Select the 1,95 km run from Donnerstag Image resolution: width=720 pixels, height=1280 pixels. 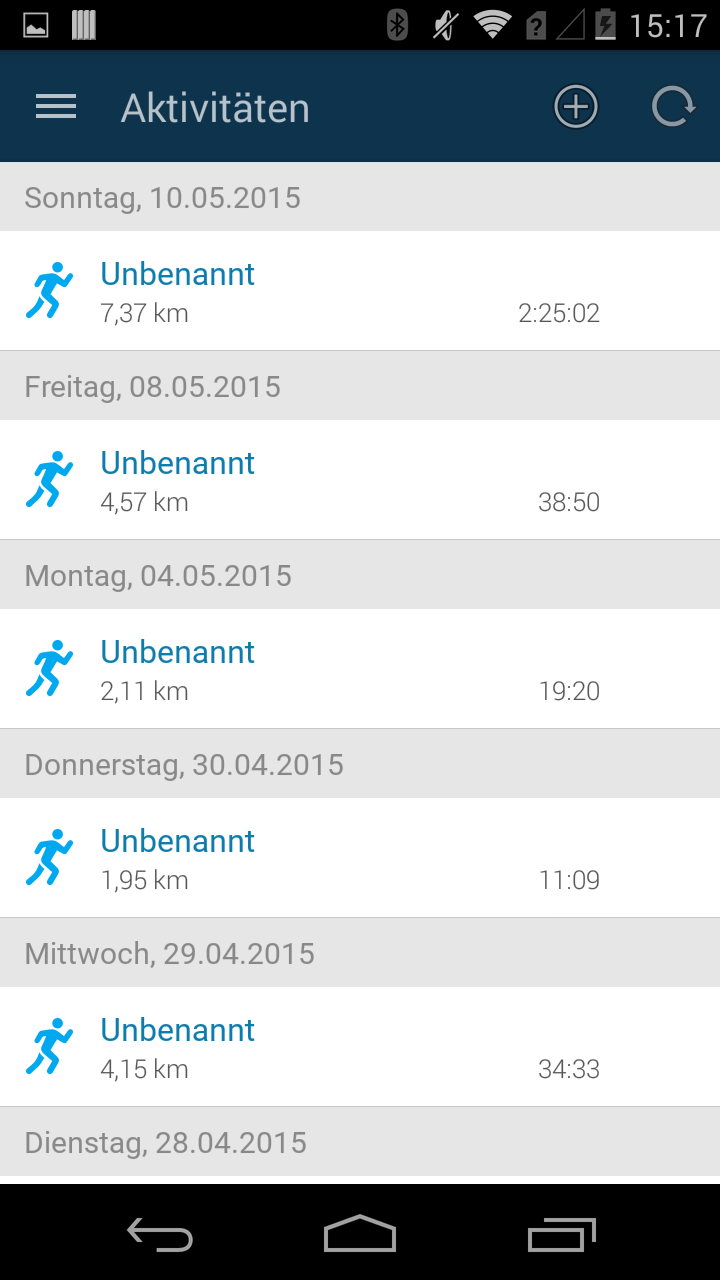(x=360, y=858)
